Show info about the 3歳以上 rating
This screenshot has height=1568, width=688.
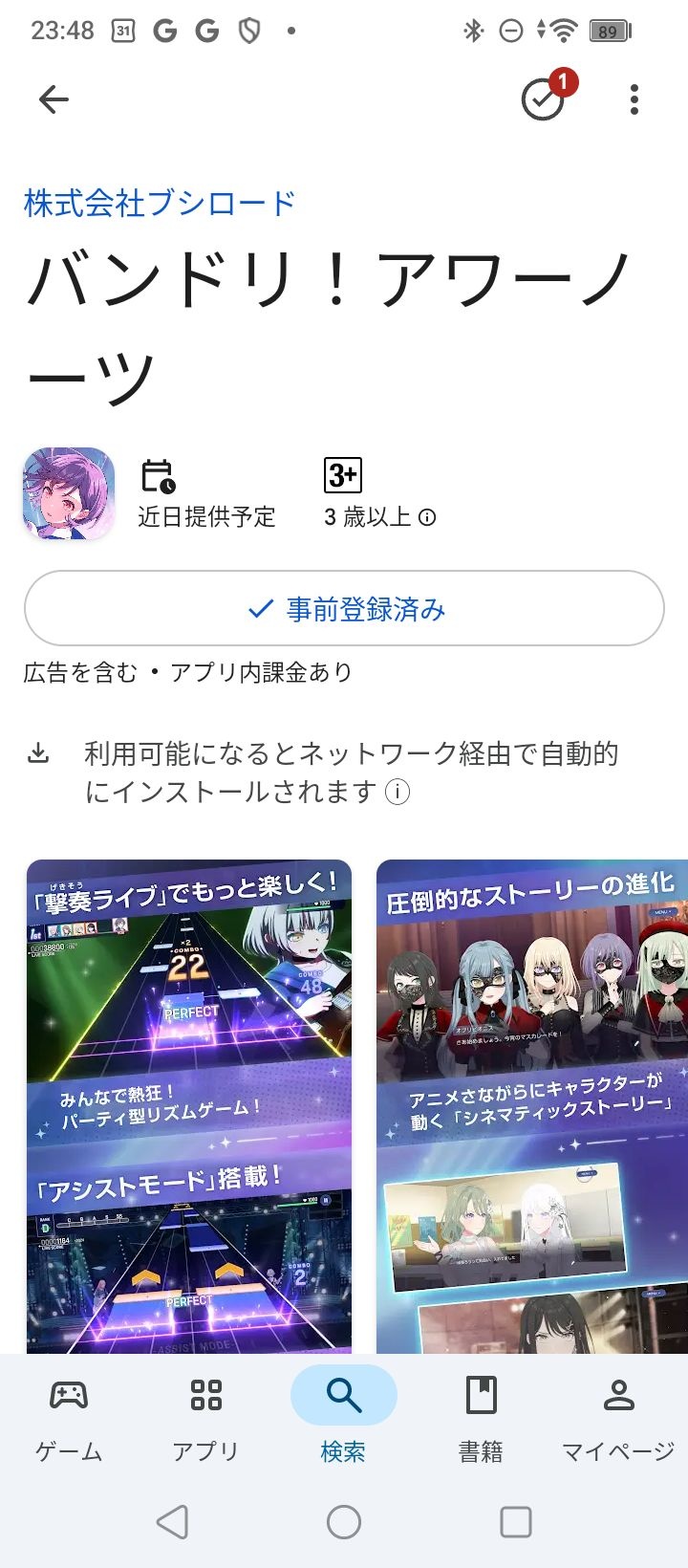(428, 517)
